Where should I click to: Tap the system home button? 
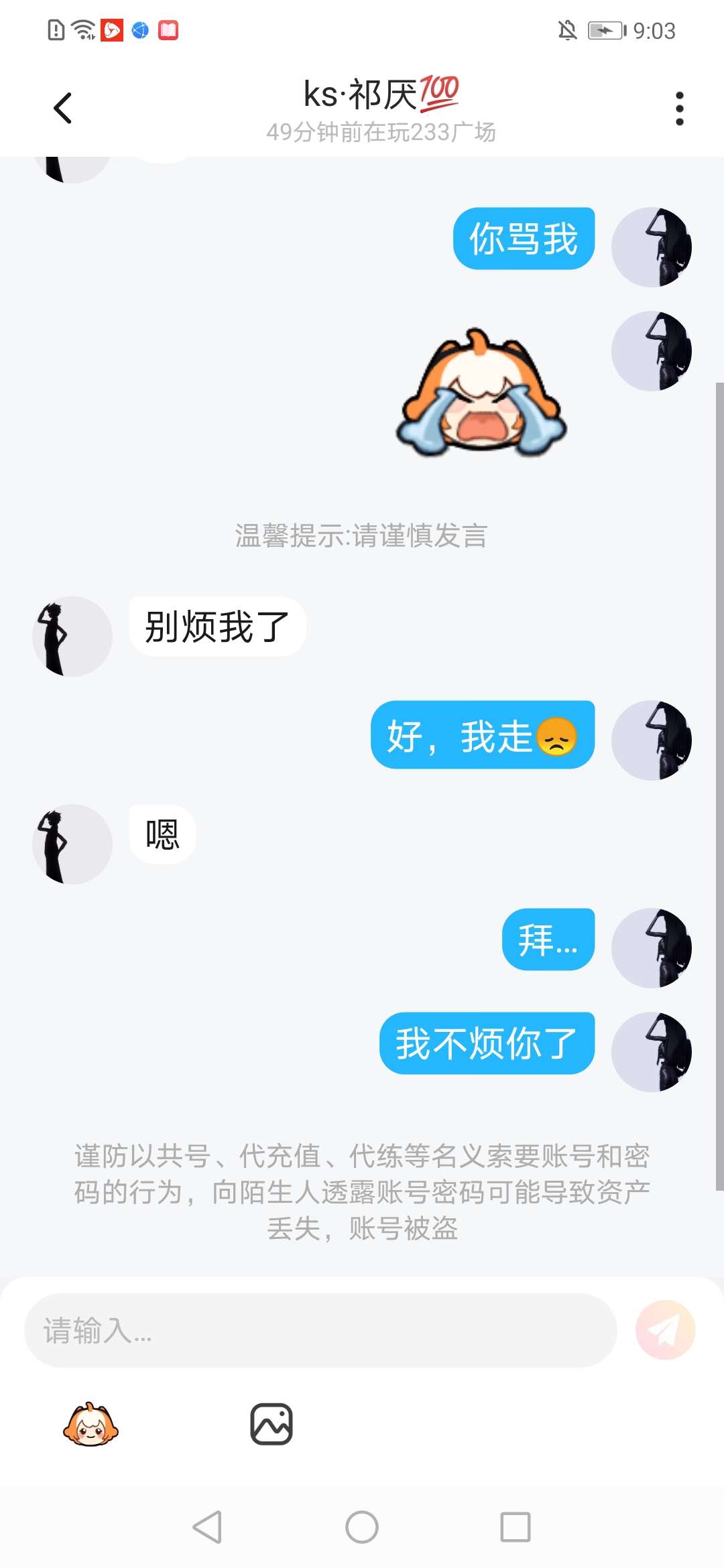point(362,1527)
